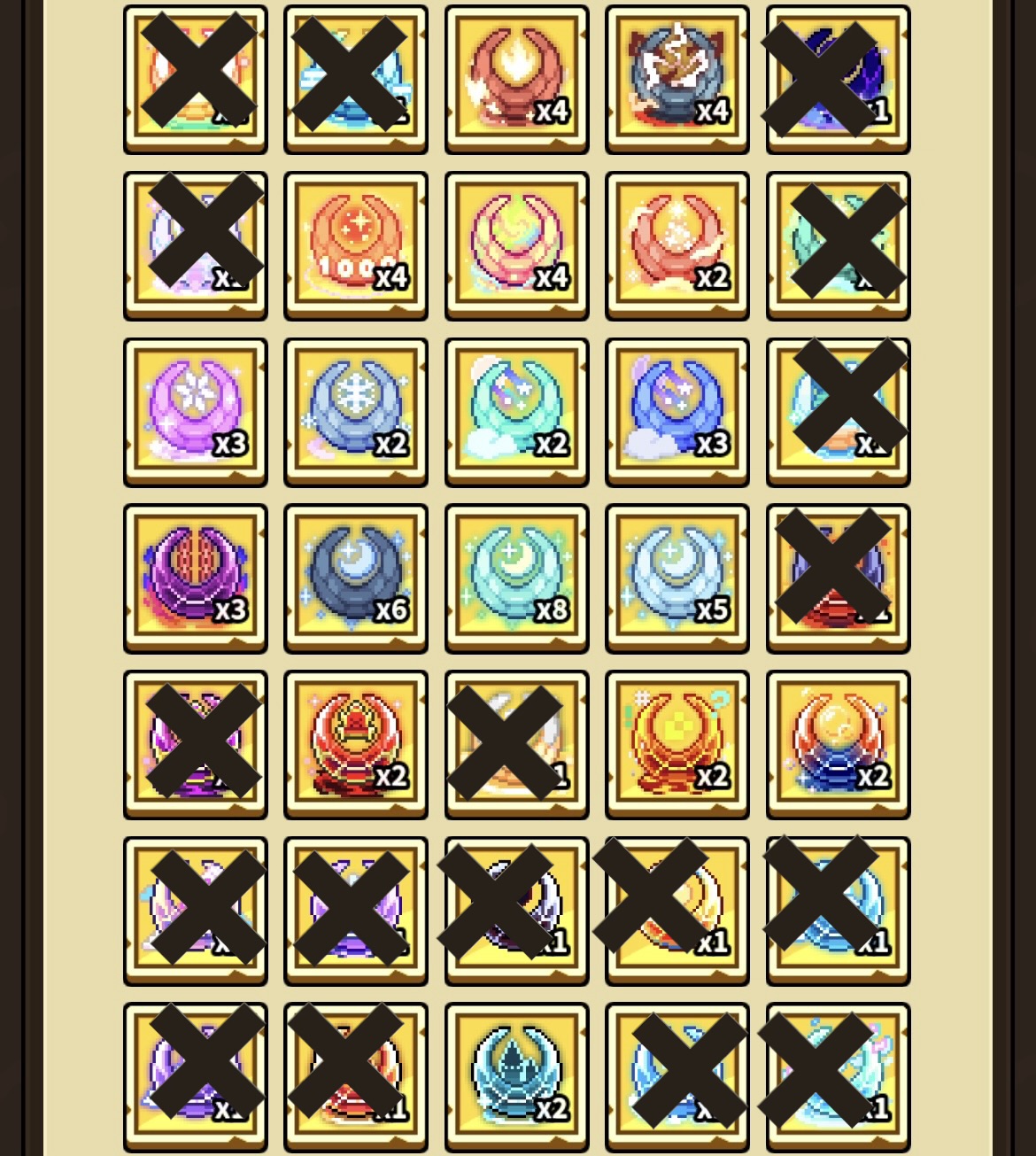1036x1156 pixels.
Task: Open the gray dragon crescent item x4
Action: (676, 80)
